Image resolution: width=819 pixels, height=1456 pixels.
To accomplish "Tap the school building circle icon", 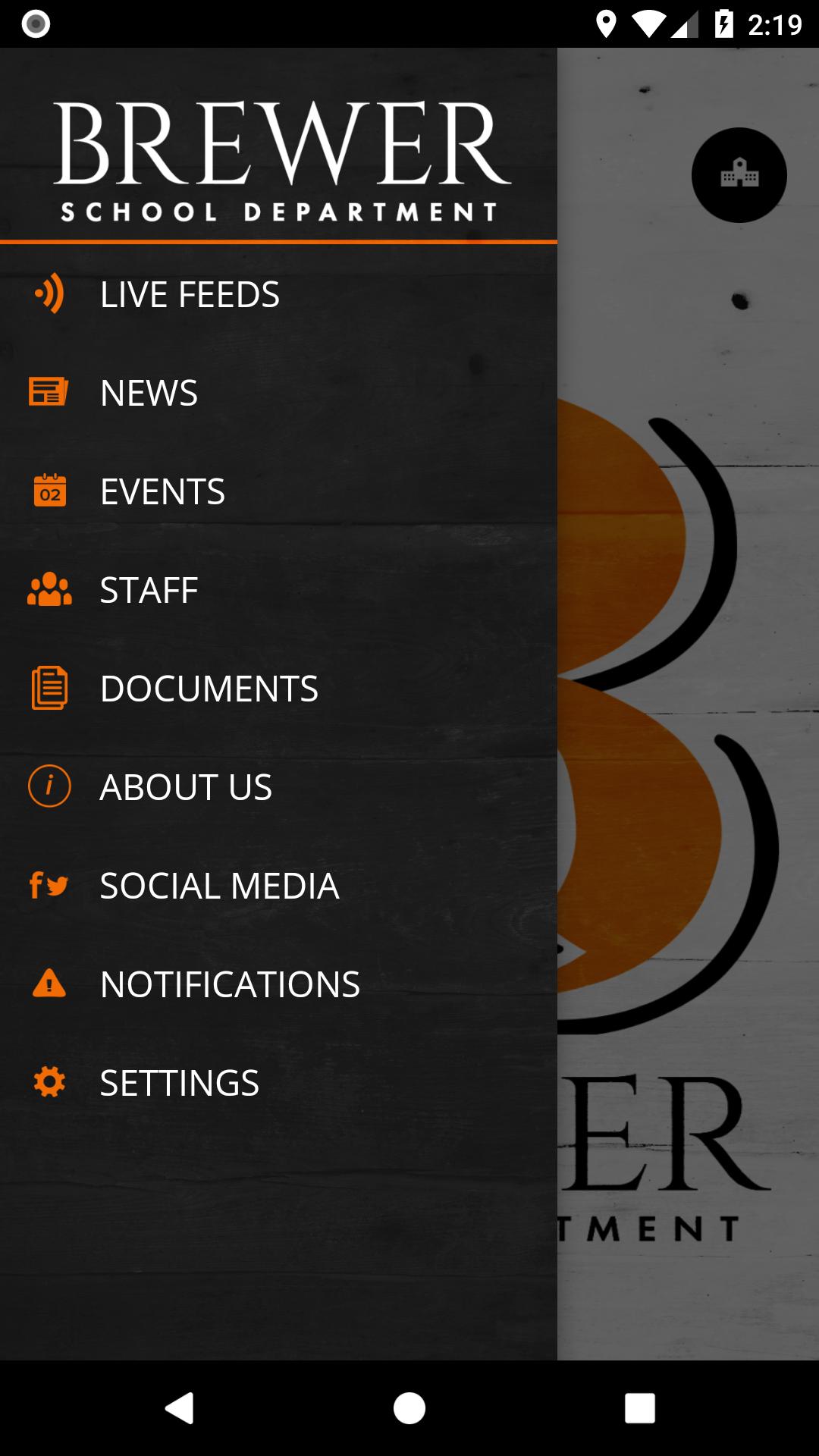I will pos(739,174).
